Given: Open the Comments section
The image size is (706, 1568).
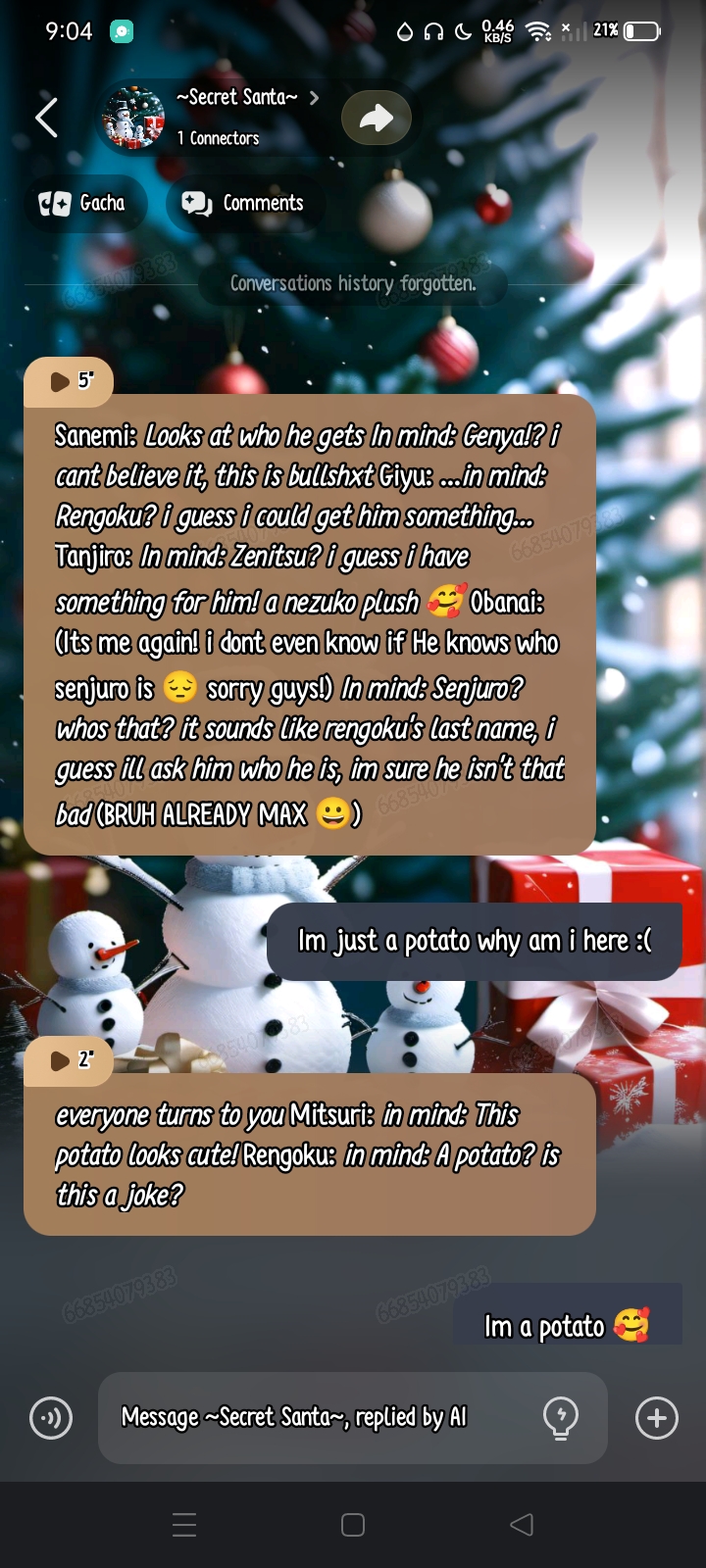Looking at the screenshot, I should pyautogui.click(x=244, y=203).
